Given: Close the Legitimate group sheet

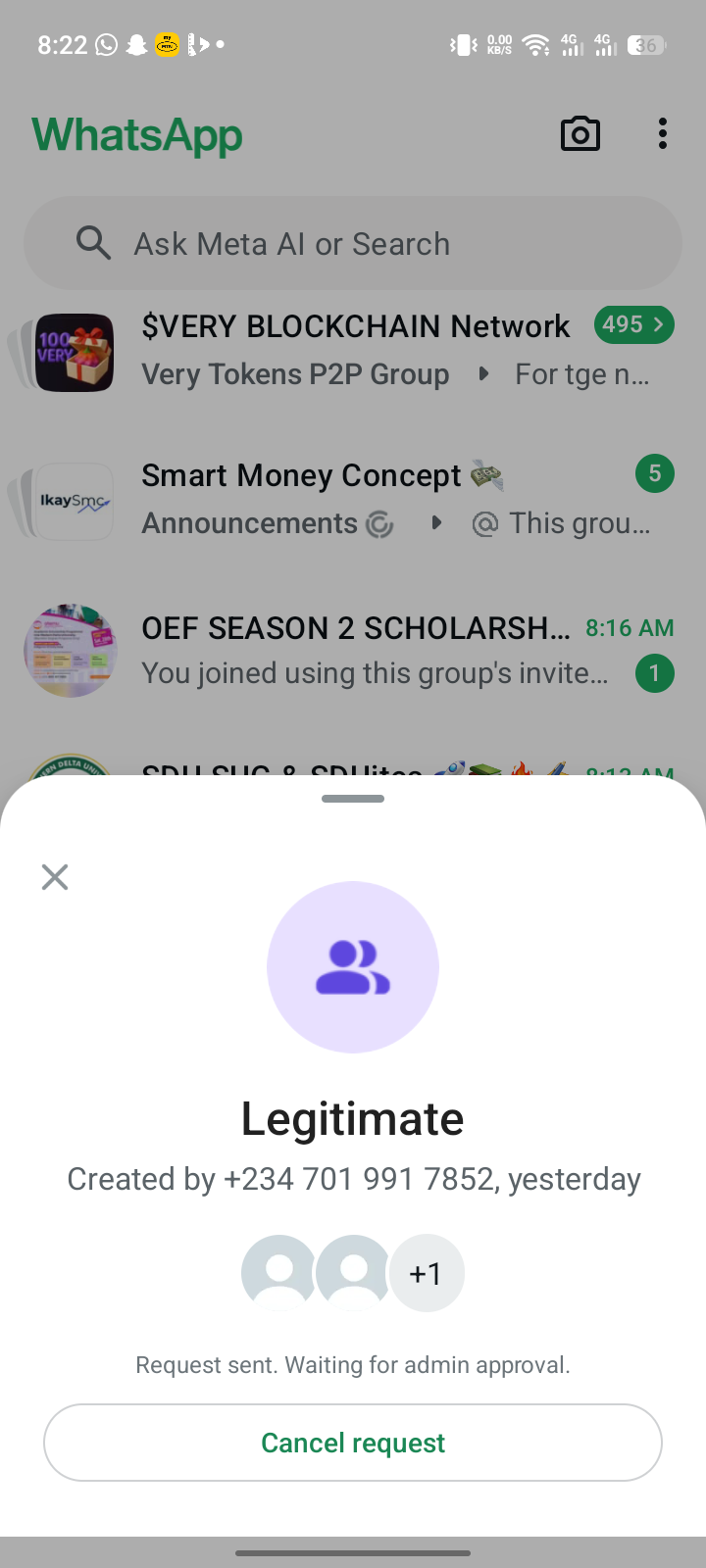Looking at the screenshot, I should pos(55,877).
